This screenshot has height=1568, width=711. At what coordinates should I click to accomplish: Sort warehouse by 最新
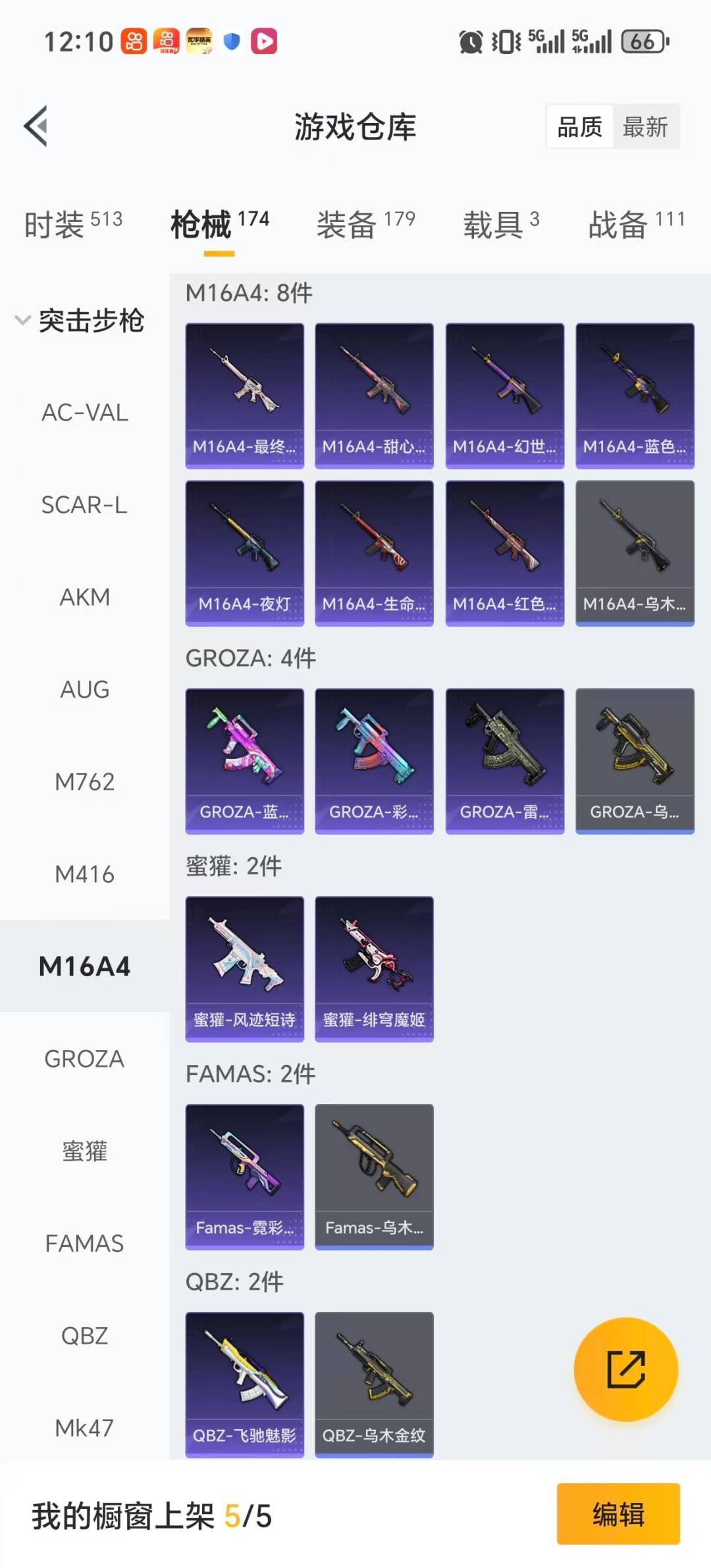(645, 126)
